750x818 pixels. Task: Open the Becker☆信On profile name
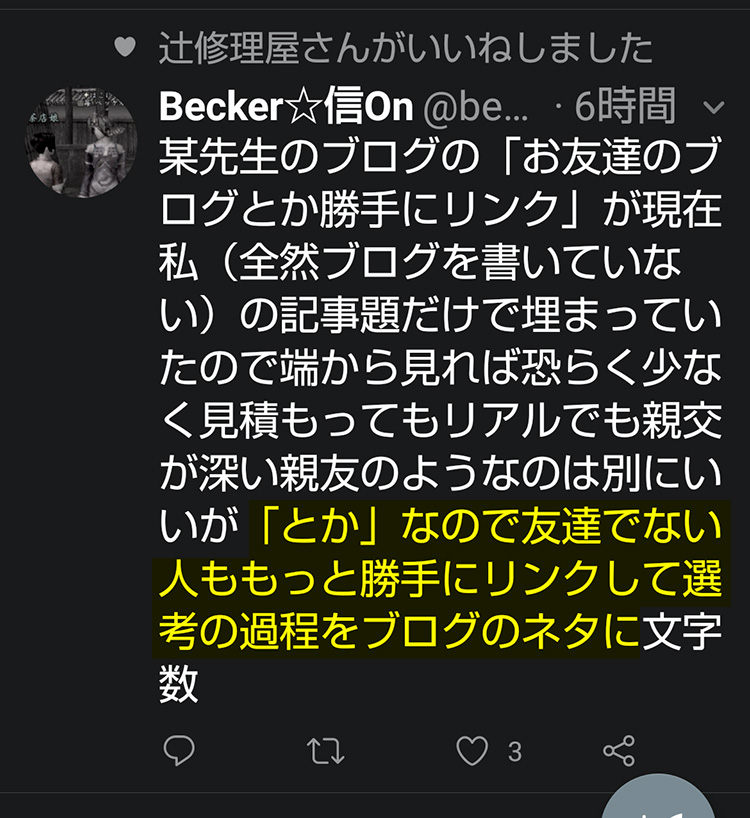tap(286, 106)
